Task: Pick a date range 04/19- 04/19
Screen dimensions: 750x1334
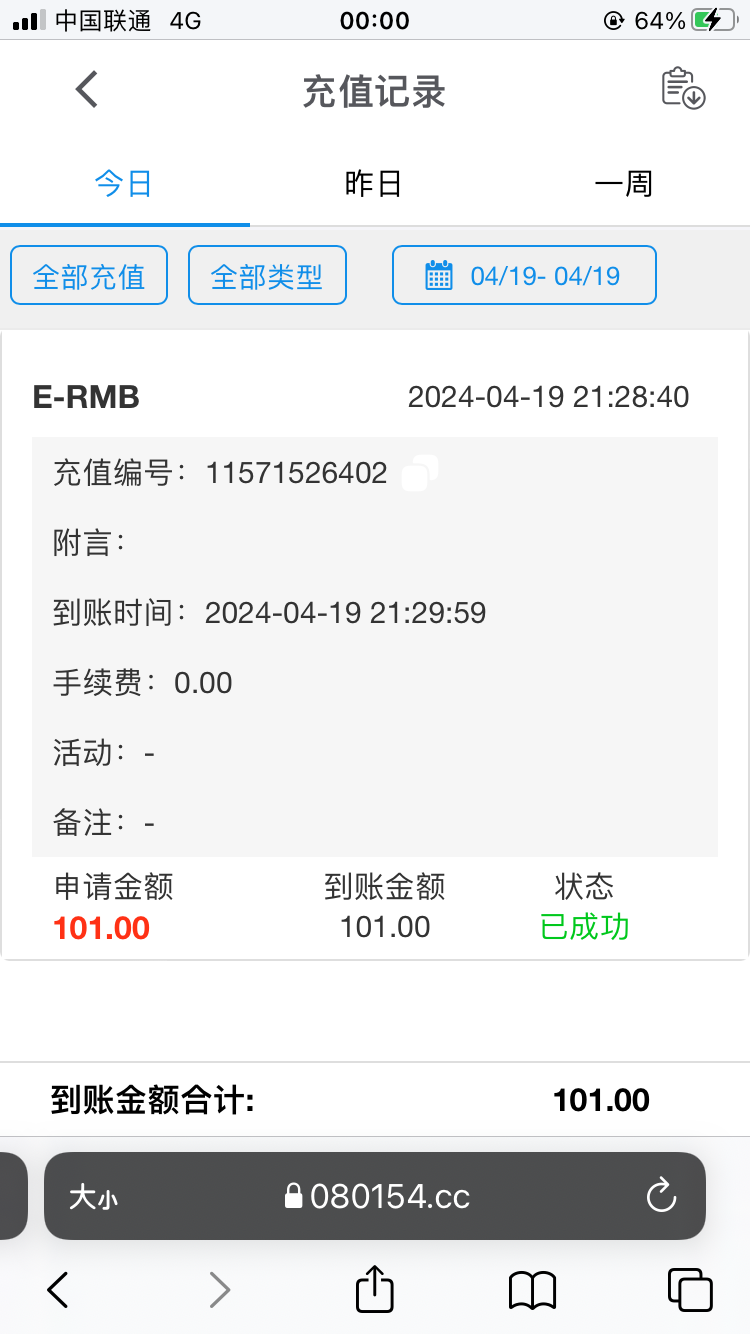Action: [524, 276]
